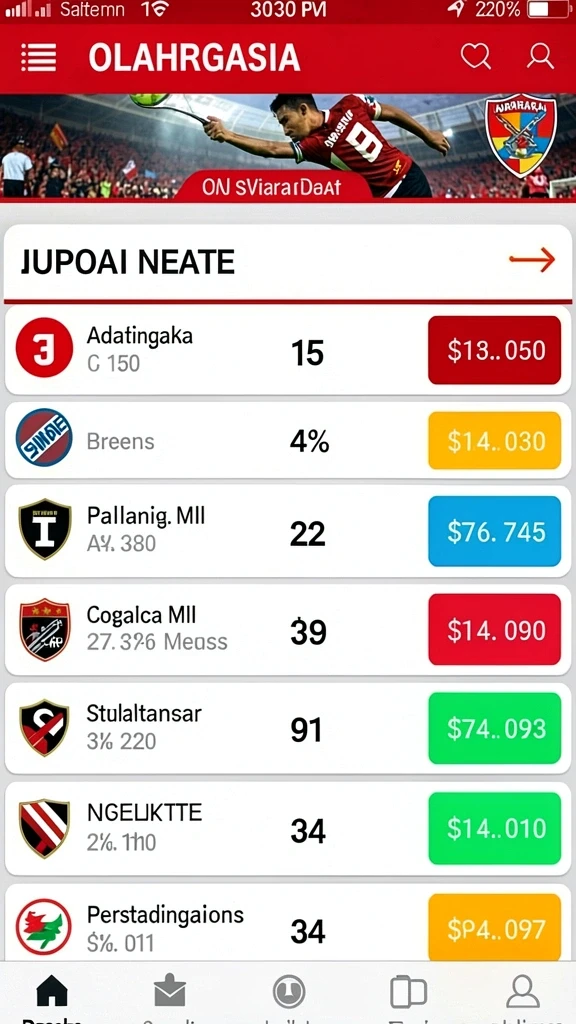Switch to the inbox tab
Screen dimensions: 576x1024
pos(170,993)
